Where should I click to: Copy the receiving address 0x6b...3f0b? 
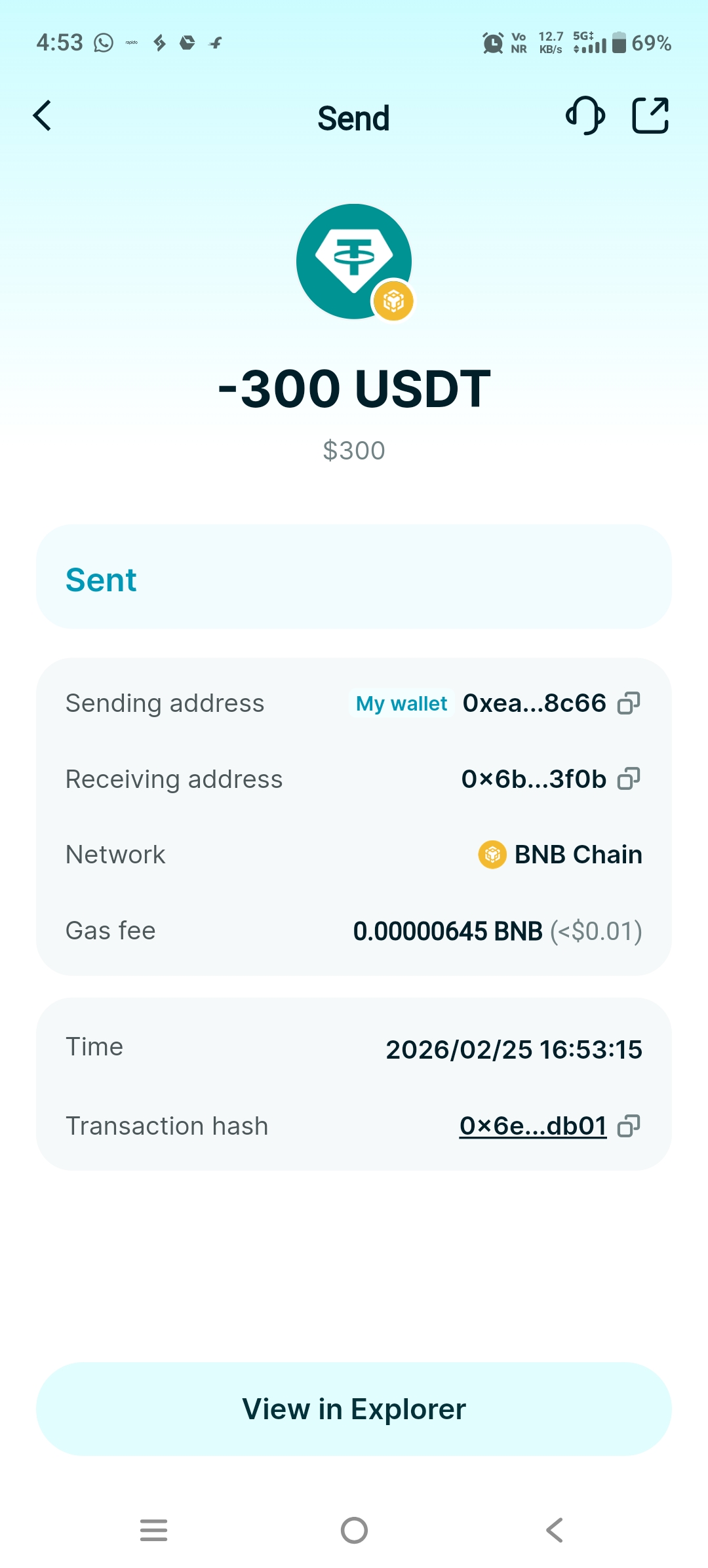[629, 779]
